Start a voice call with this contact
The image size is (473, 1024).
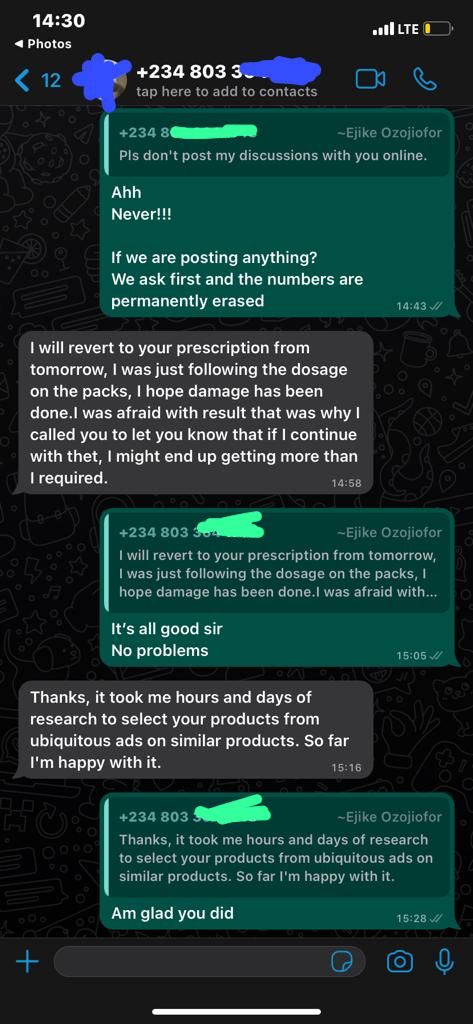(425, 80)
